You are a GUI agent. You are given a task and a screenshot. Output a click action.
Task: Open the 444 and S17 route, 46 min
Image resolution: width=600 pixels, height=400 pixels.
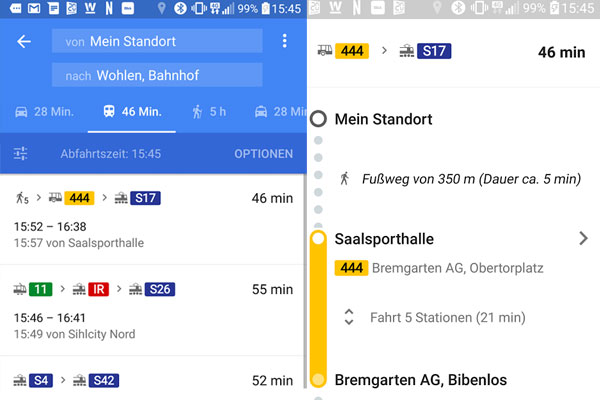coord(153,220)
